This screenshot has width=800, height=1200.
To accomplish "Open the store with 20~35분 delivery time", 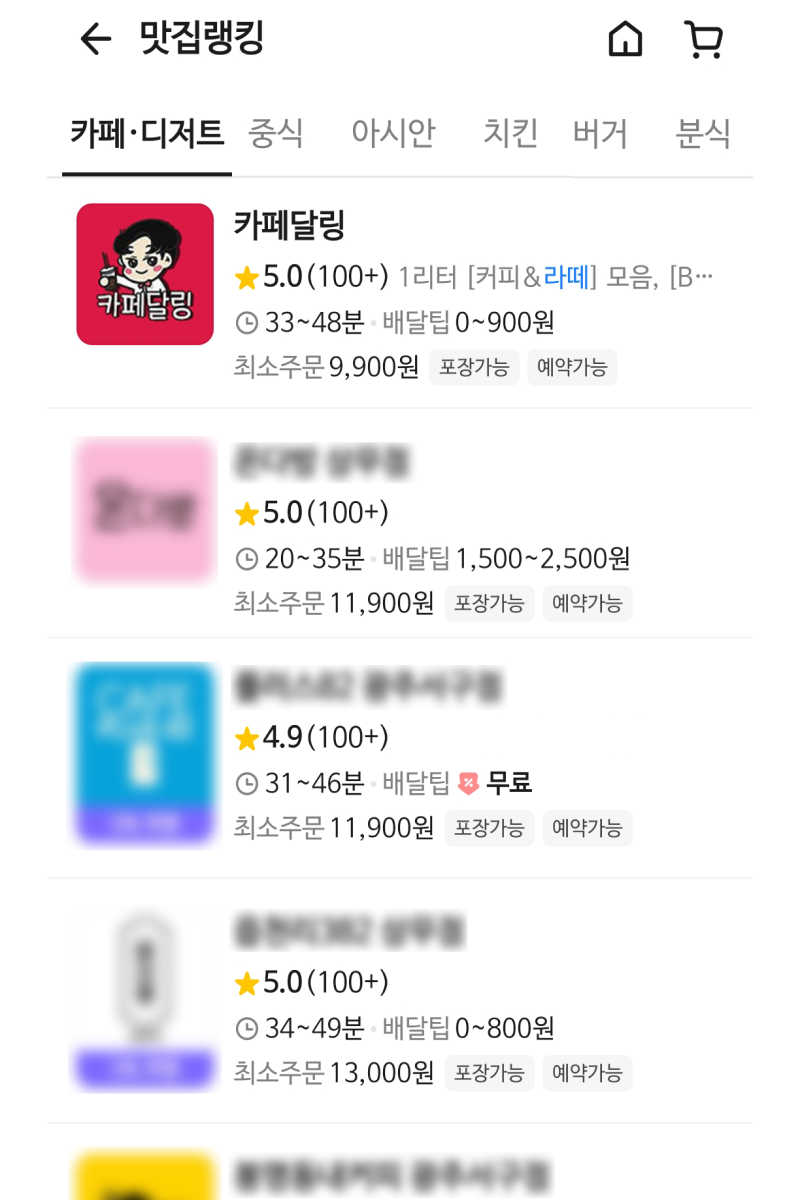I will (400, 524).
